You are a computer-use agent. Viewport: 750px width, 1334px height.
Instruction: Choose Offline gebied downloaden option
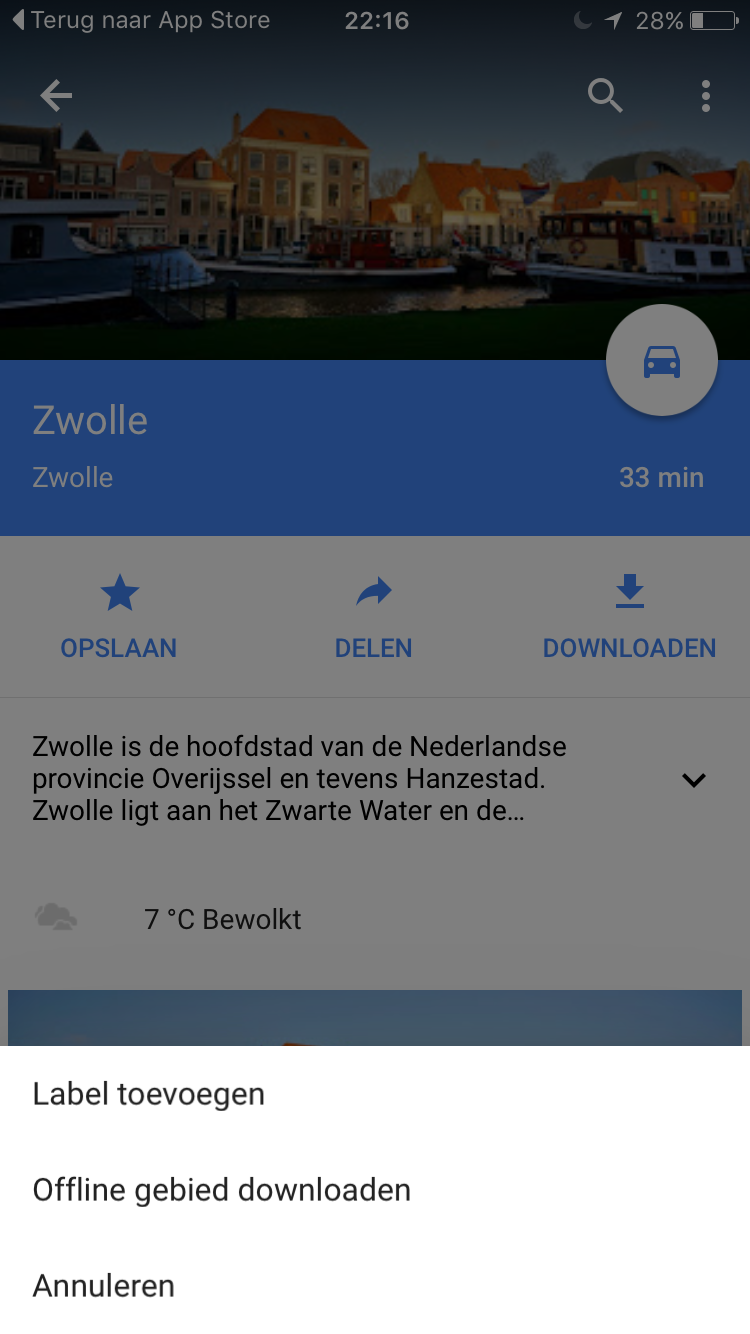coord(375,1190)
